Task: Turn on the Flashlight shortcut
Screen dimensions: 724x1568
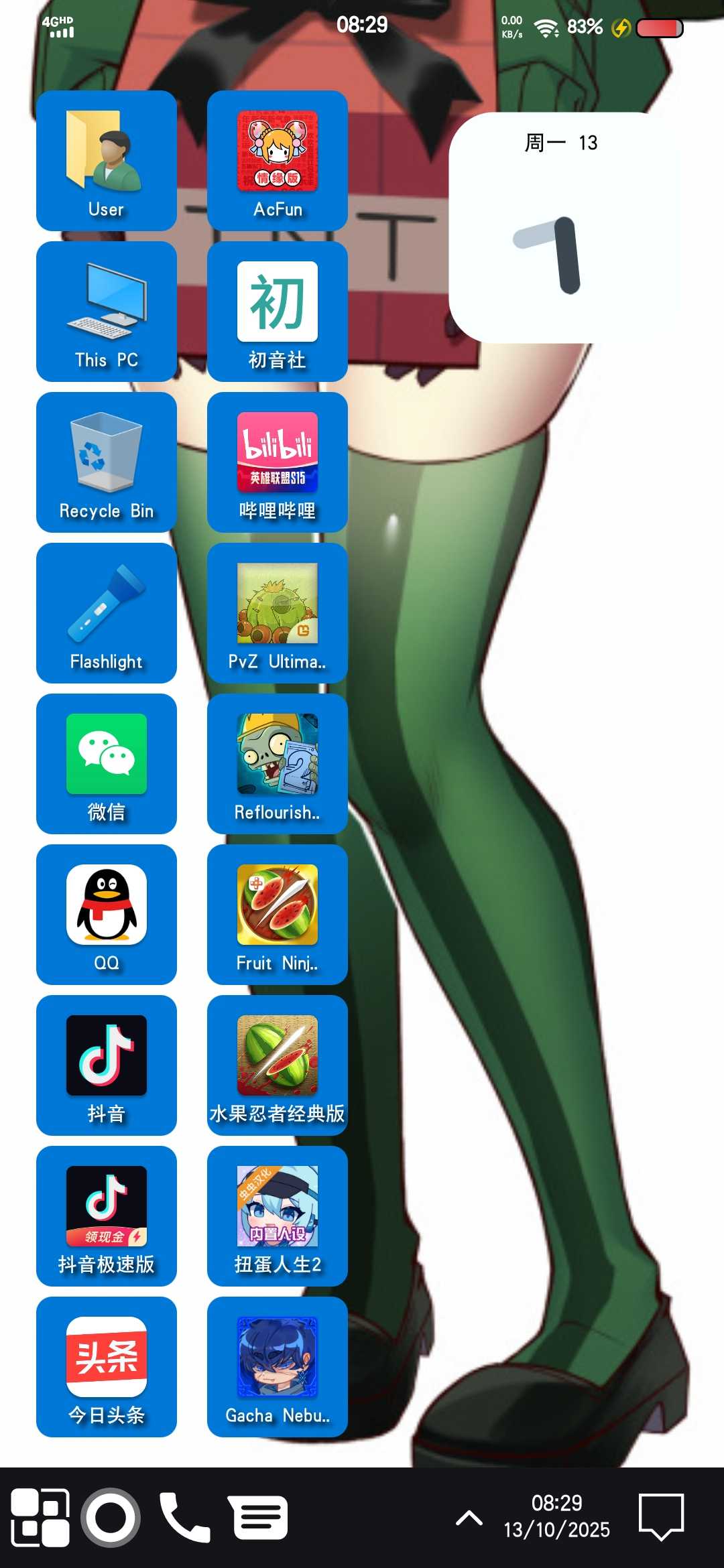Action: (106, 613)
